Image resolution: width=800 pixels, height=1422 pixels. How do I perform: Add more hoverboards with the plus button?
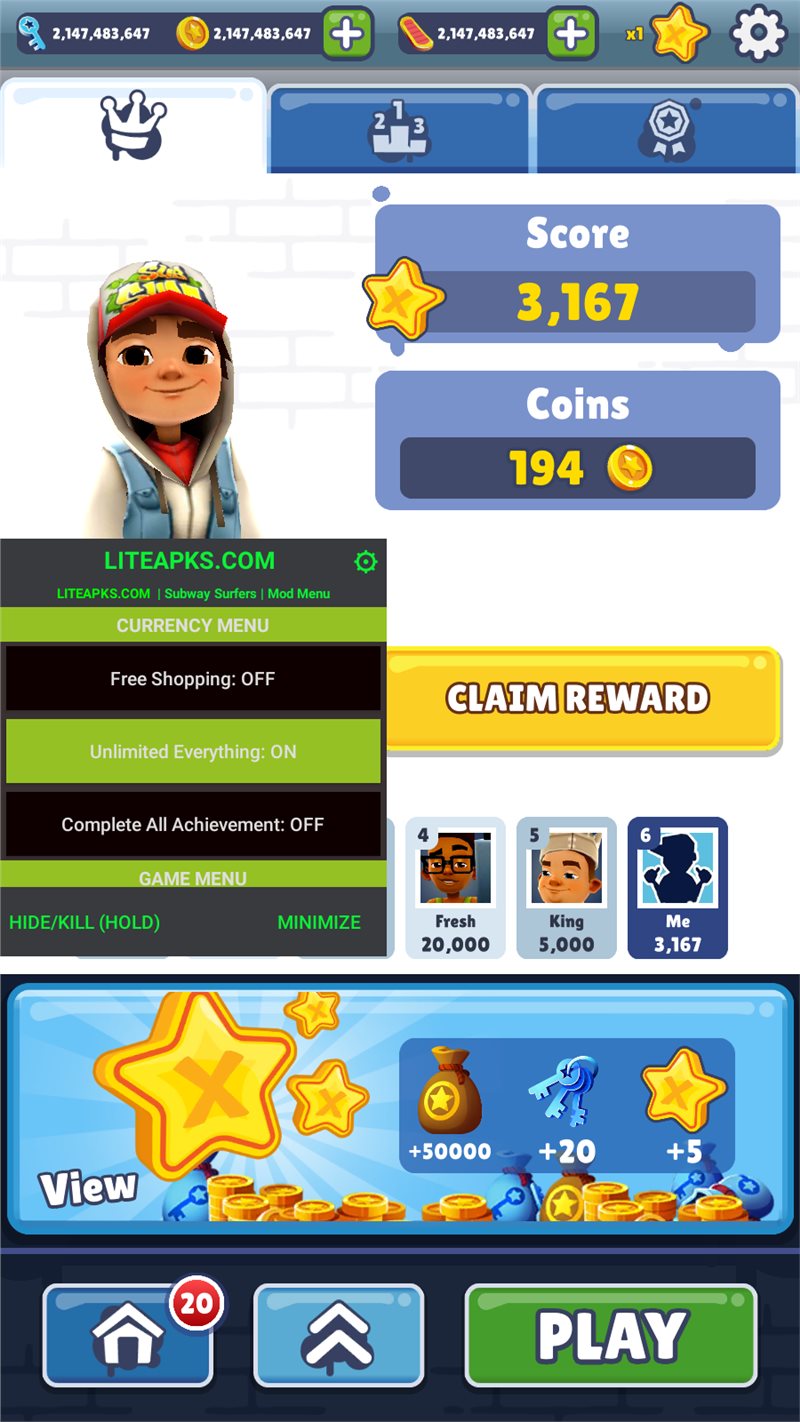(571, 34)
